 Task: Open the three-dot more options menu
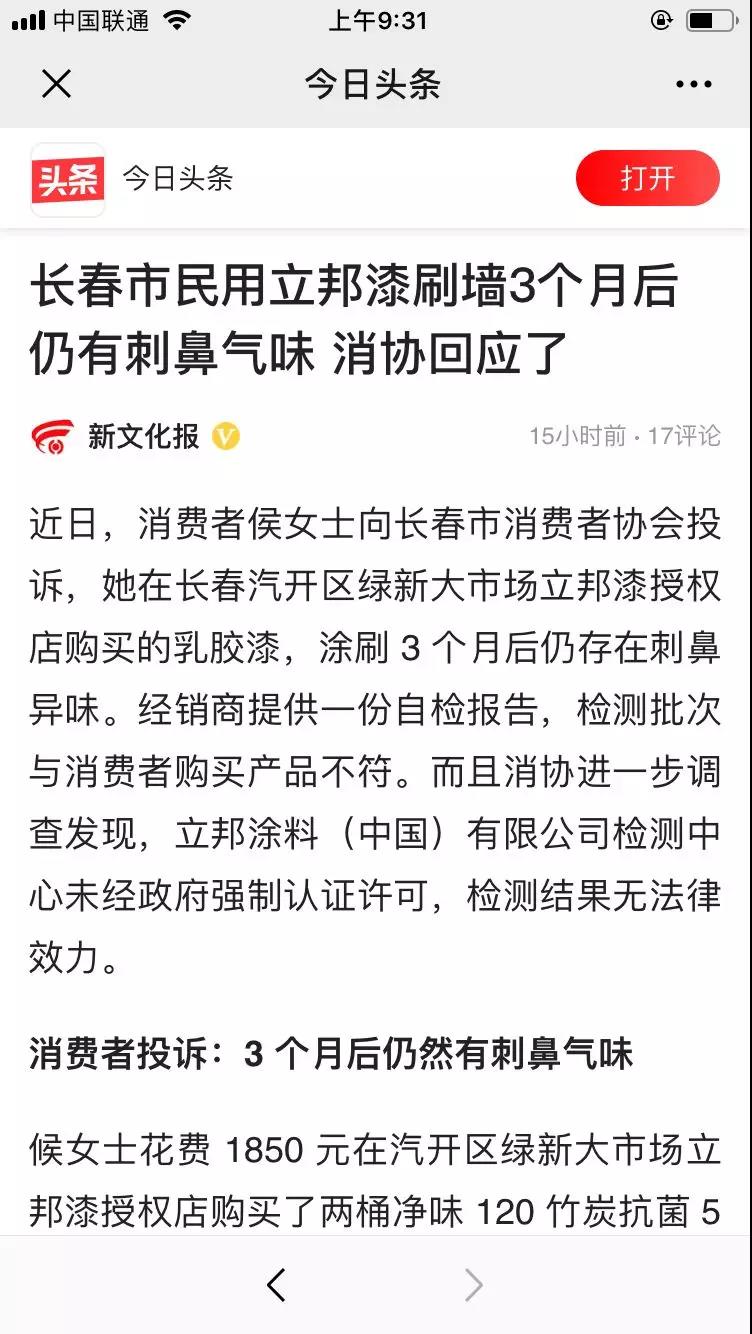[693, 84]
